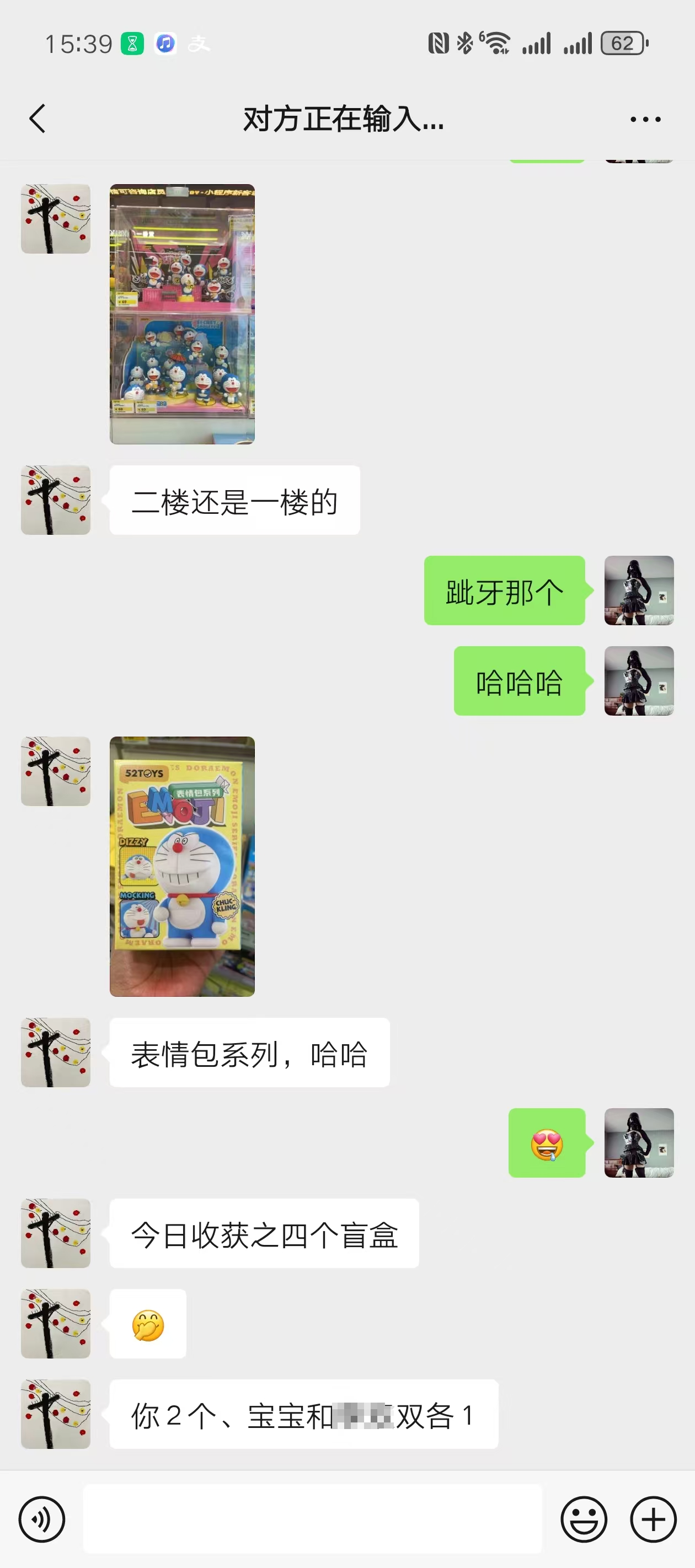Viewport: 695px width, 1568px height.
Task: Open the Doraemon display case photo
Action: point(182,314)
